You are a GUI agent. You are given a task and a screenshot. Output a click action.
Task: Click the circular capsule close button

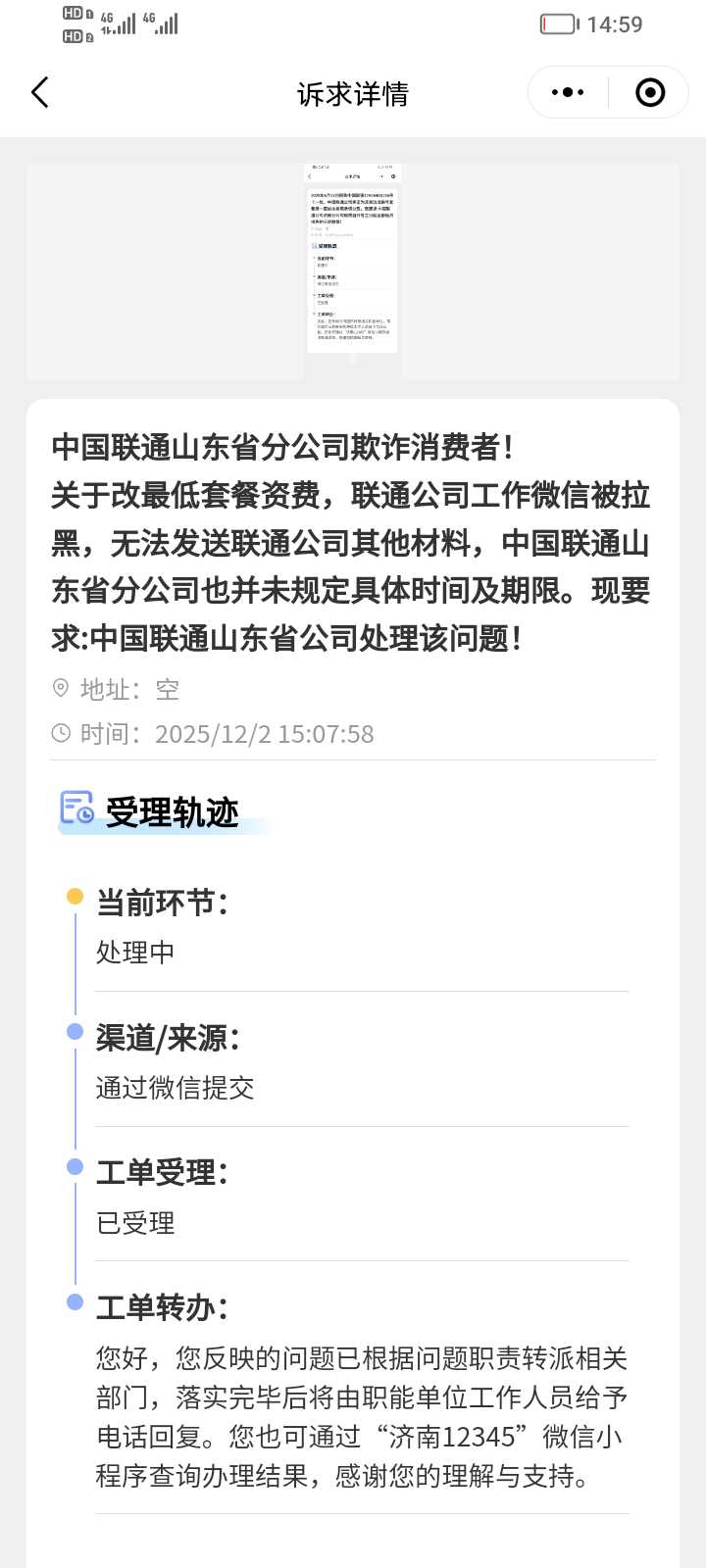click(647, 92)
